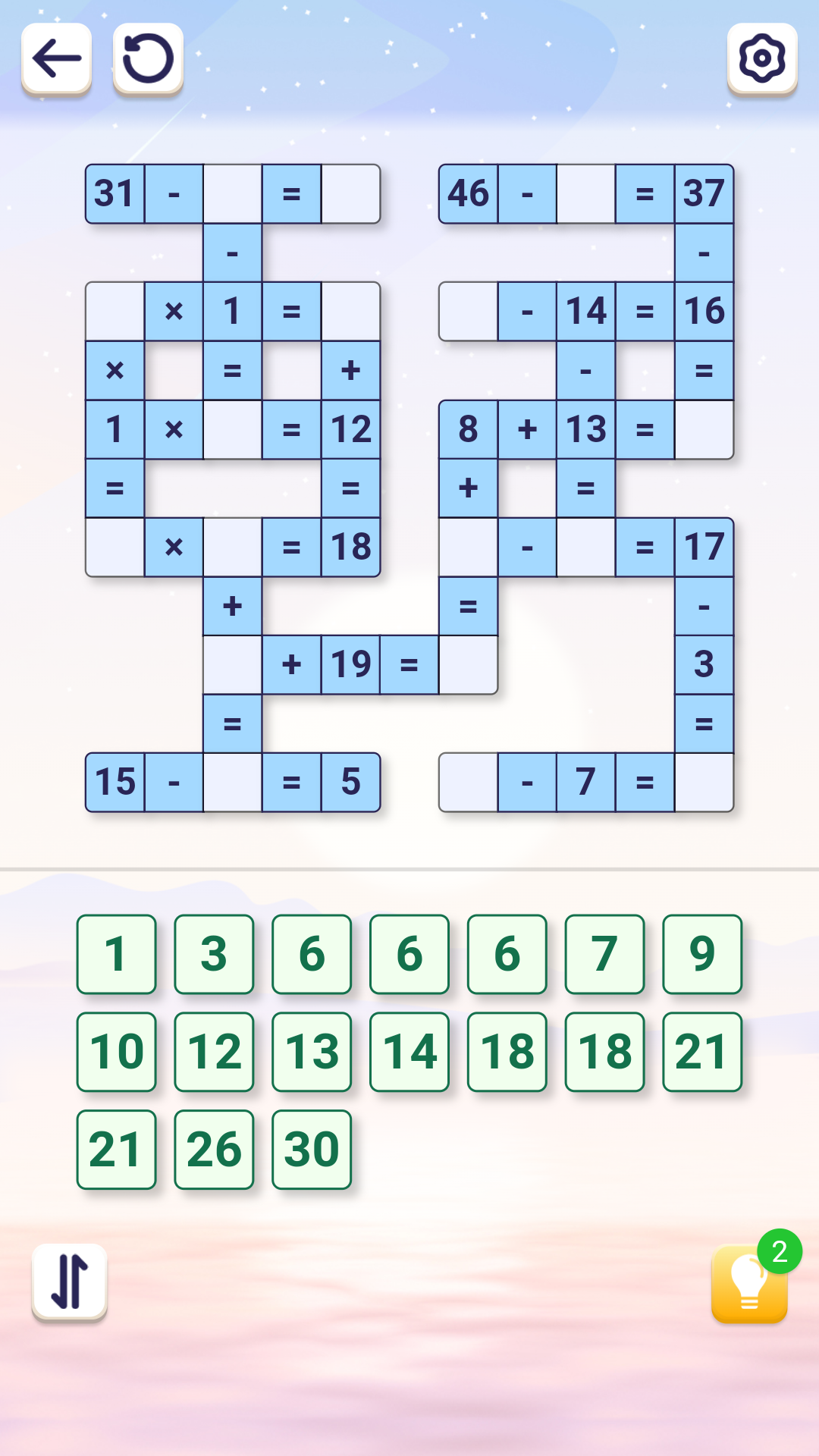Pick the number tile 10
This screenshot has width=819, height=1456.
click(116, 1052)
